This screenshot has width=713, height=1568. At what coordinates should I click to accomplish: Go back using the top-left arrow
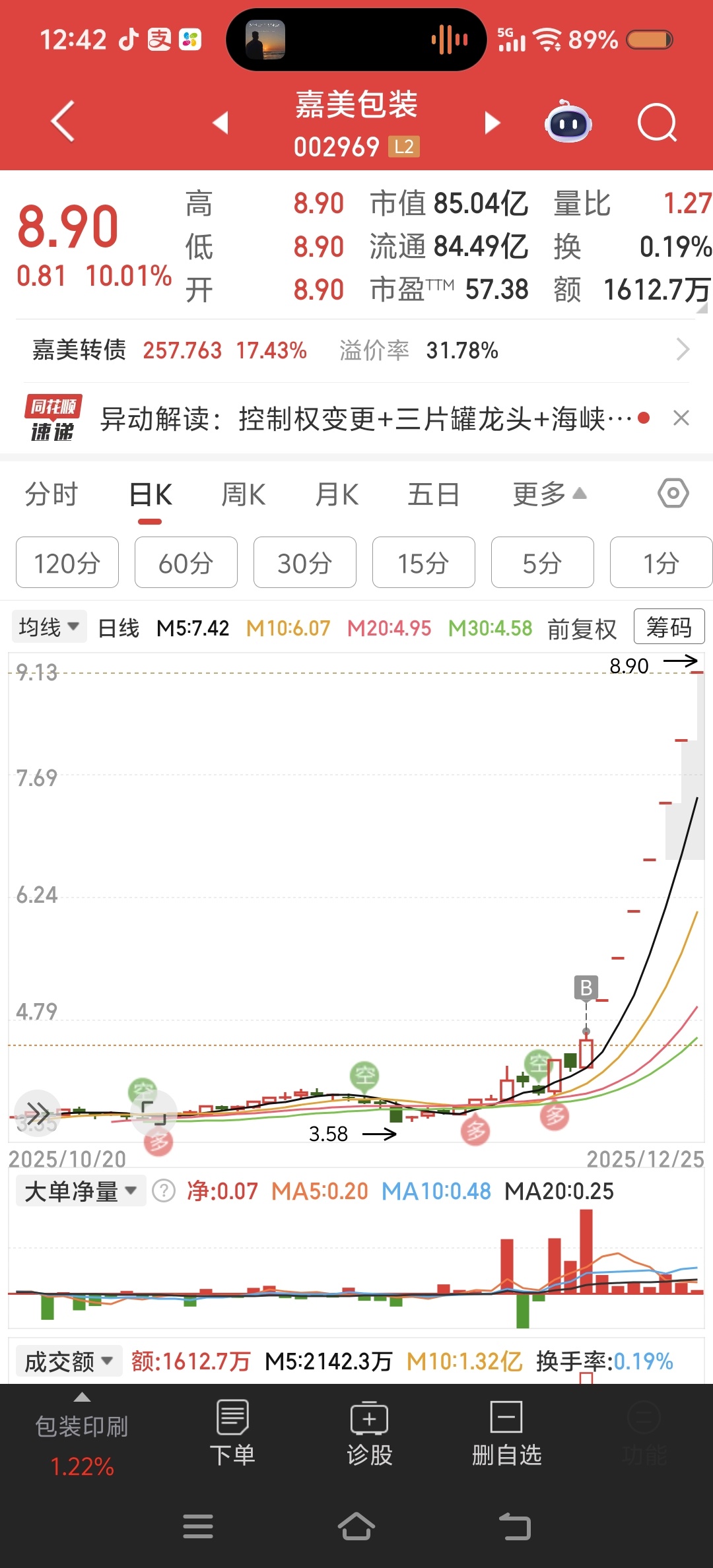tap(63, 122)
